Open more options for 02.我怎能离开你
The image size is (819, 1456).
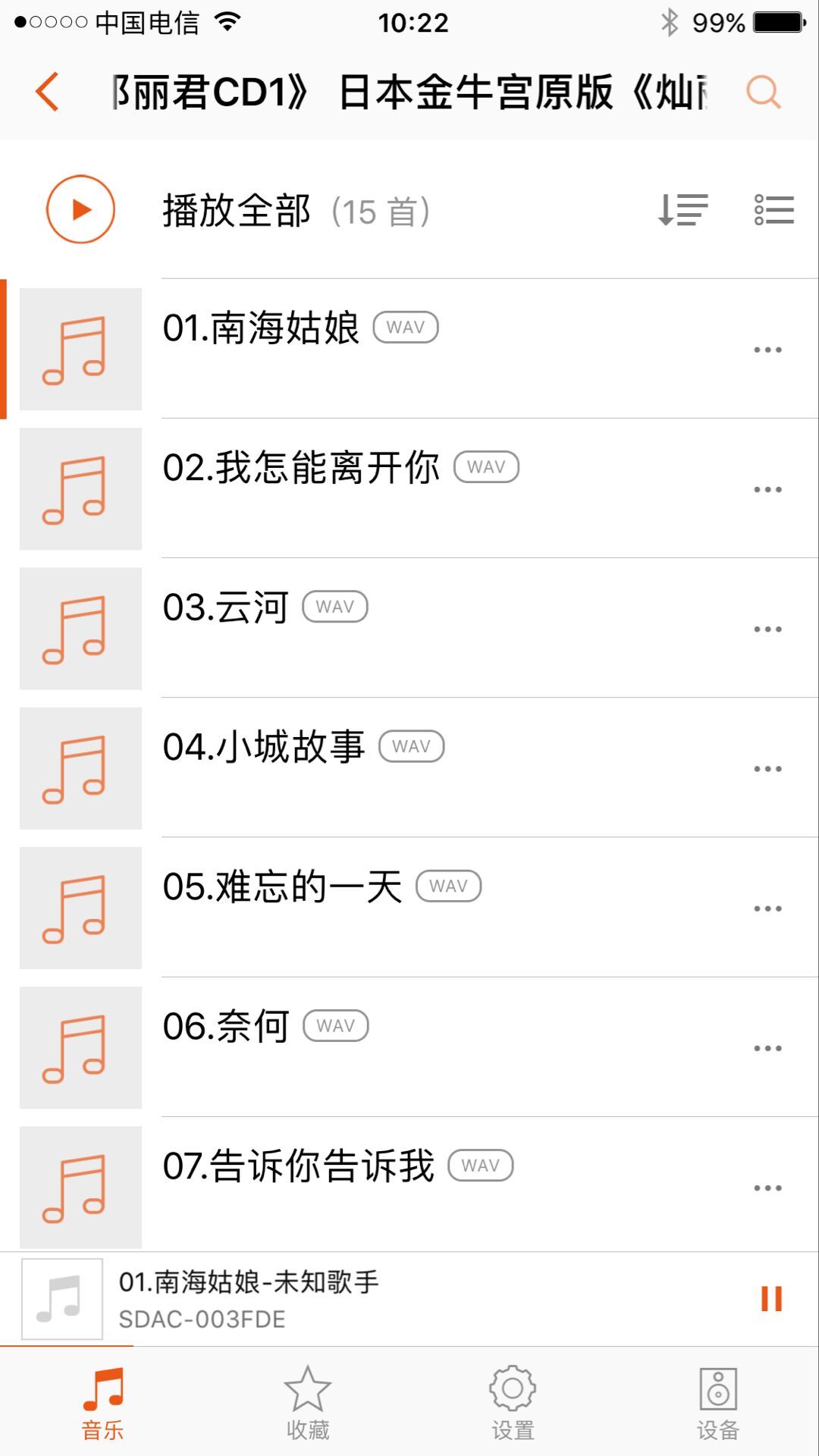767,489
